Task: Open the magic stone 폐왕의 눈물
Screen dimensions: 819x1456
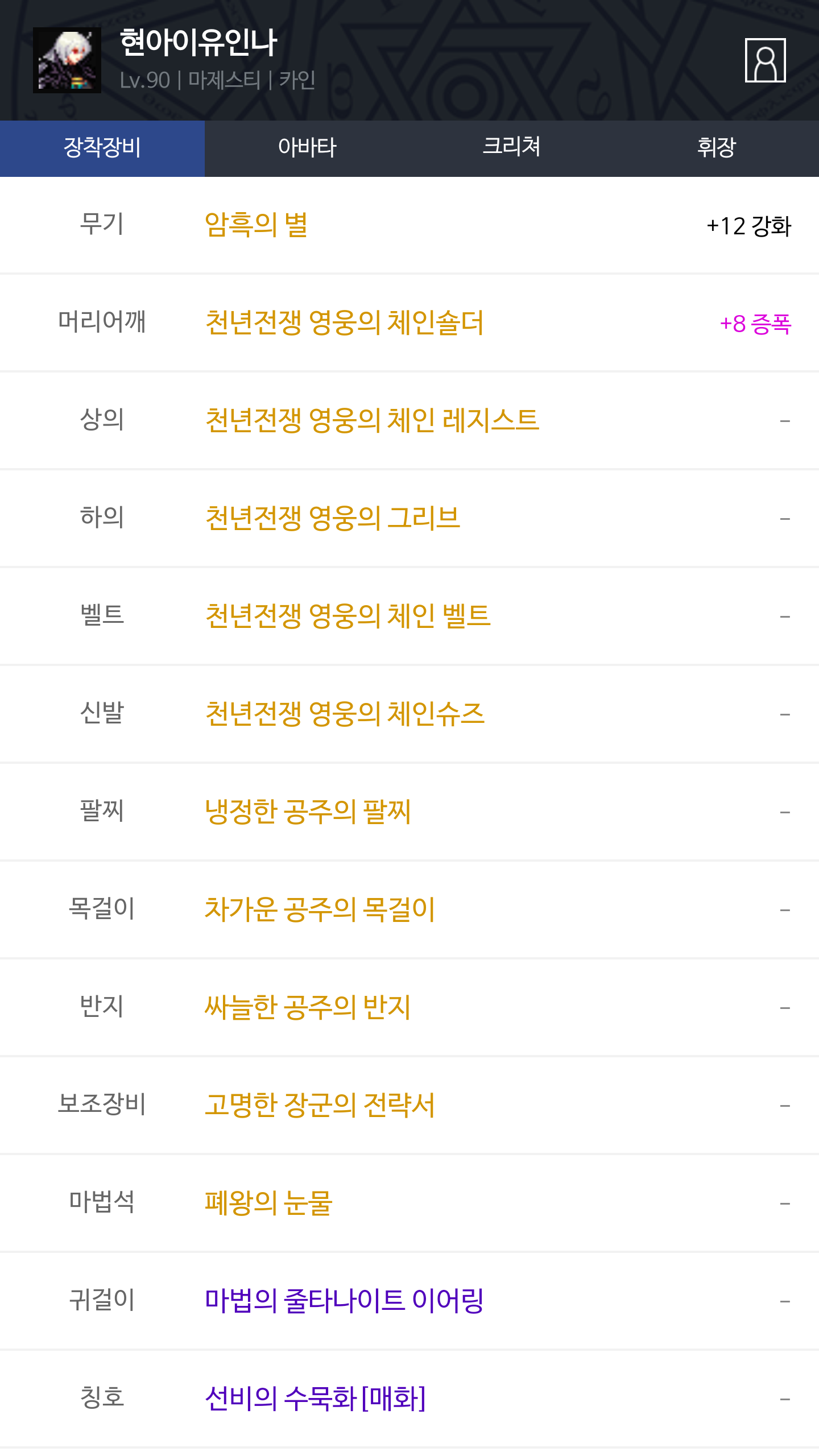Action: point(268,1203)
